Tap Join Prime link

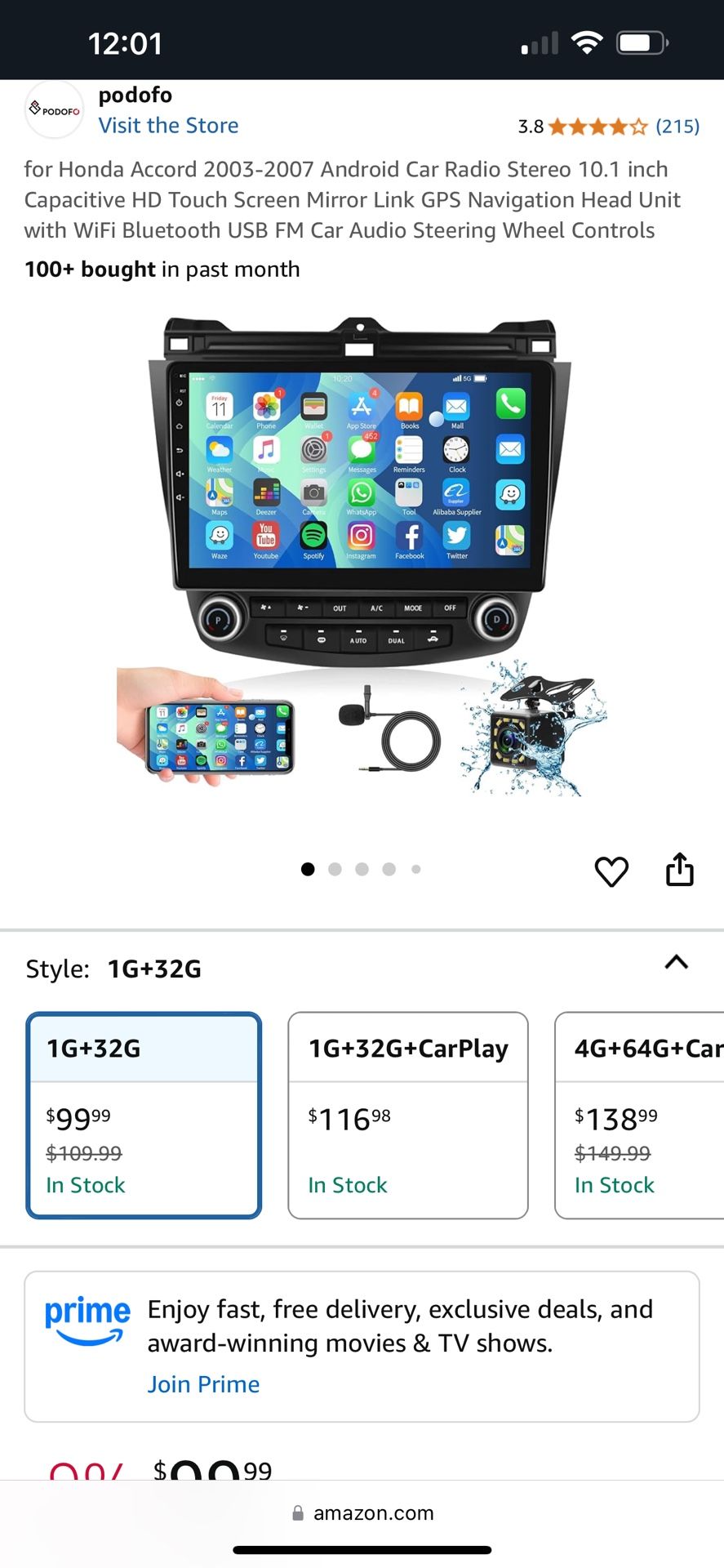[x=203, y=1384]
